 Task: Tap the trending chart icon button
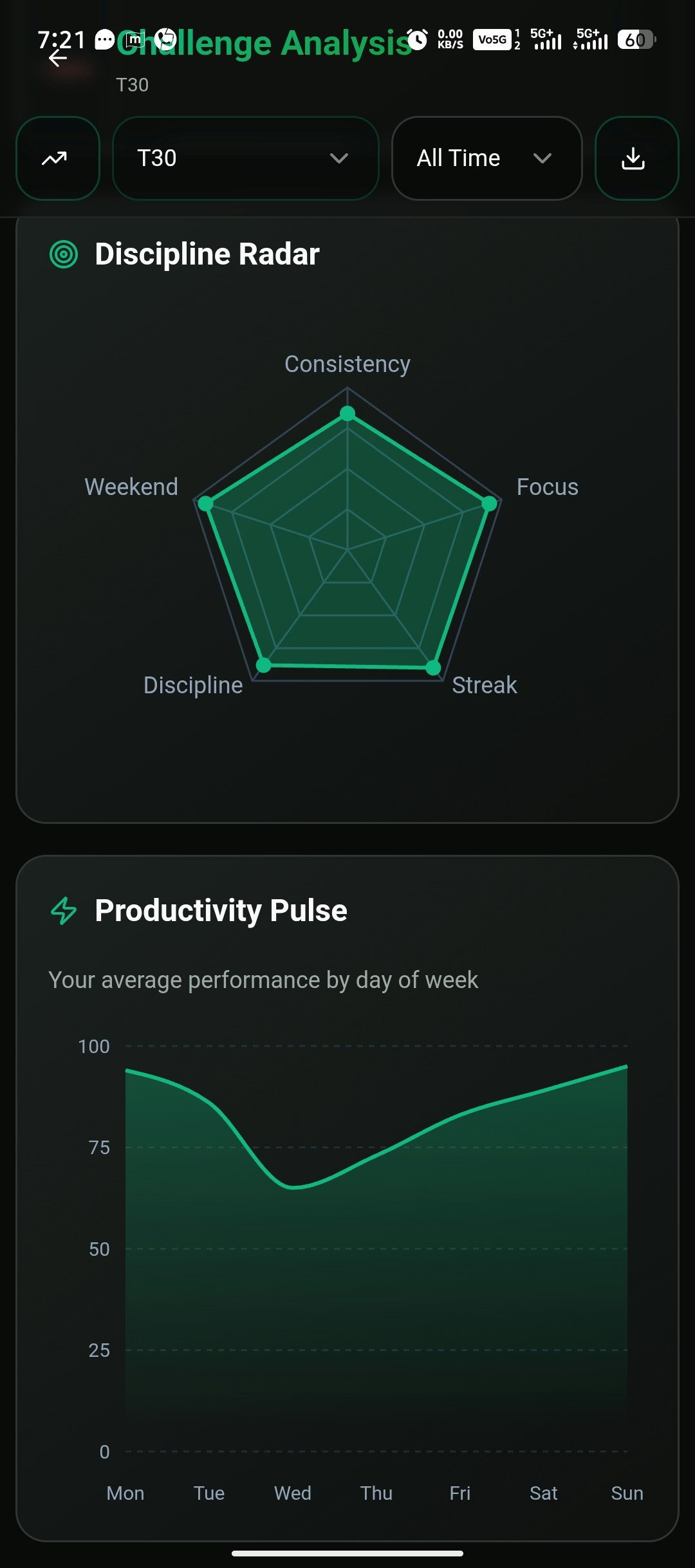[58, 158]
